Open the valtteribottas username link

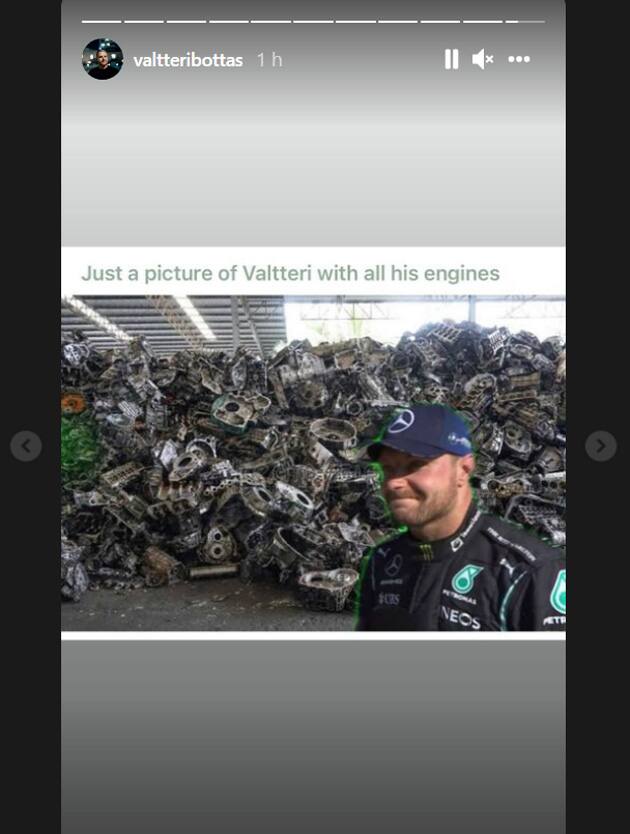(x=188, y=60)
